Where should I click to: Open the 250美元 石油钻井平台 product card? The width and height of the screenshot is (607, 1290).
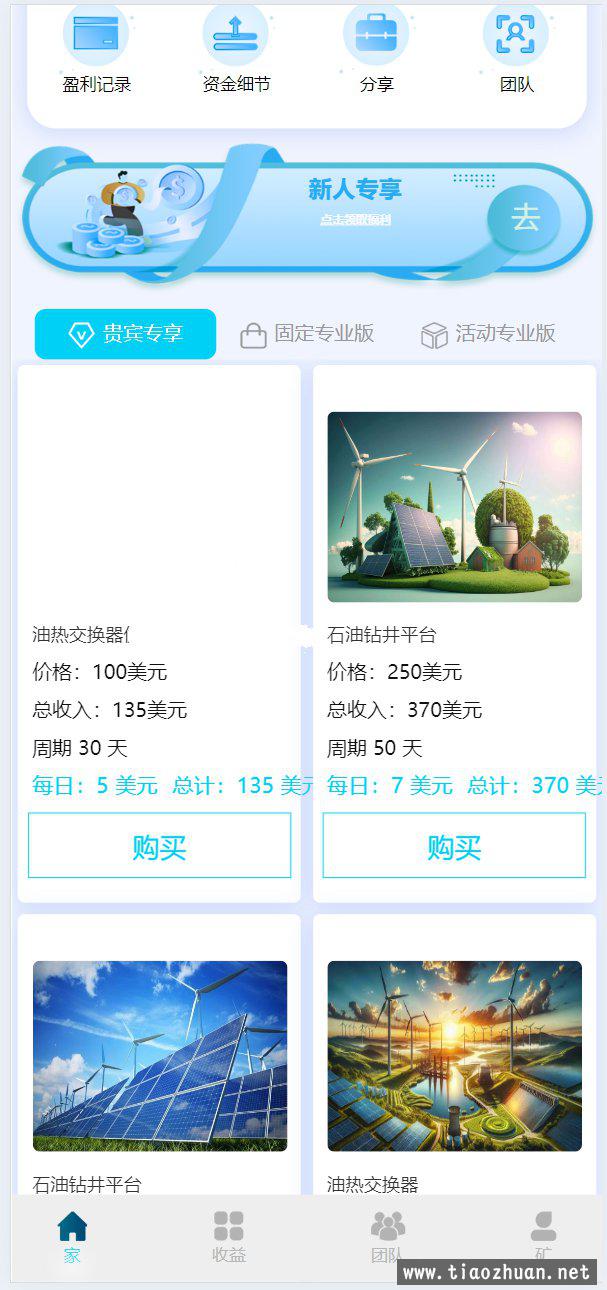click(454, 507)
